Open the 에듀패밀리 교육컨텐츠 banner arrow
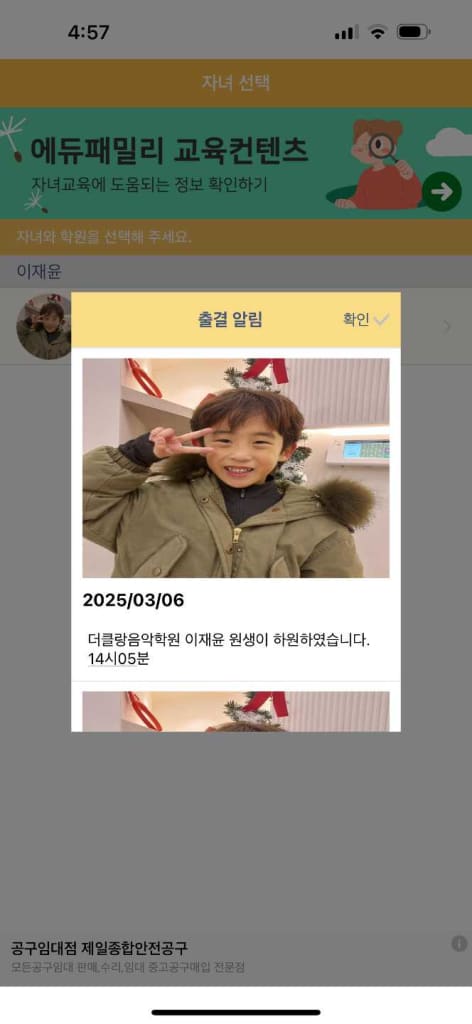Viewport: 472px width, 1024px height. point(442,191)
